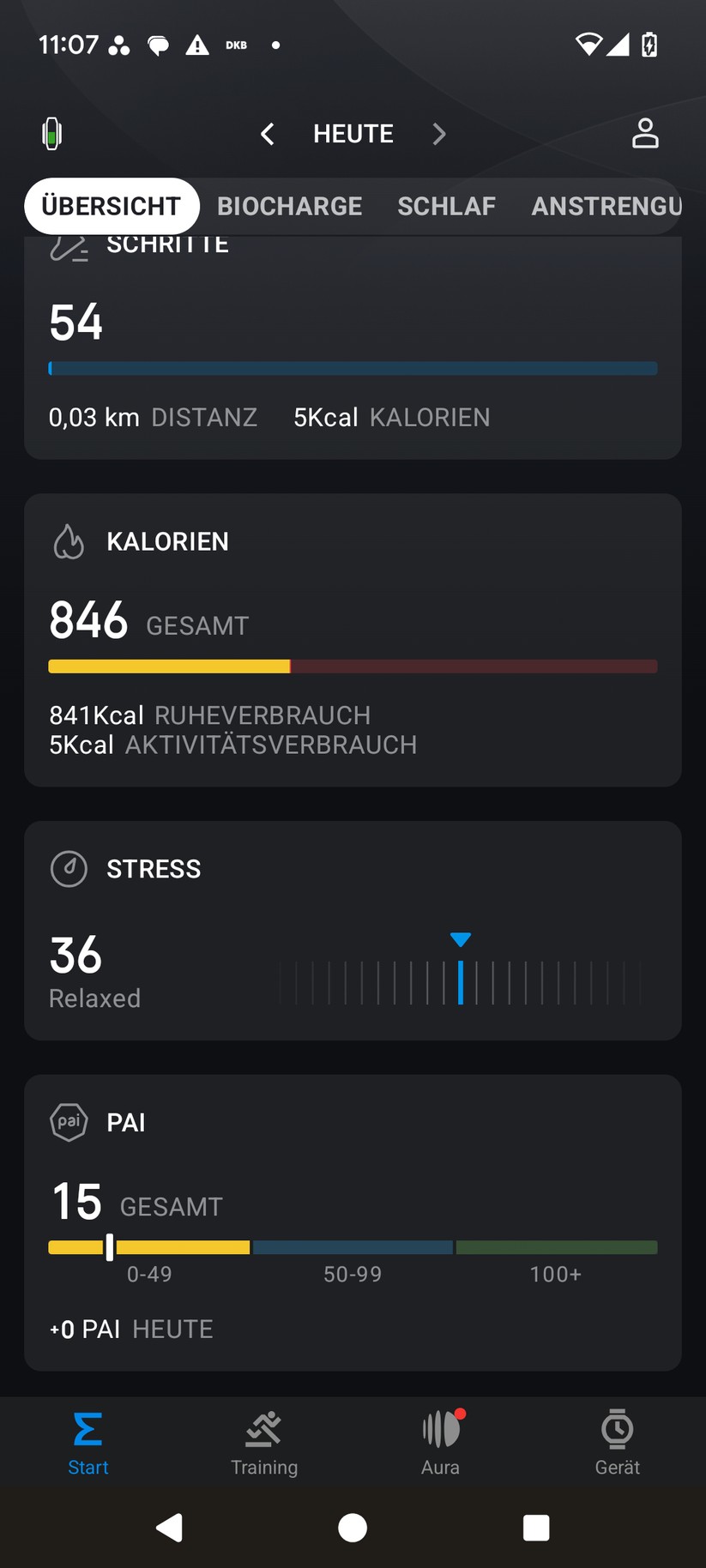Open the Stress details card
The height and width of the screenshot is (1568, 706).
coord(353,931)
